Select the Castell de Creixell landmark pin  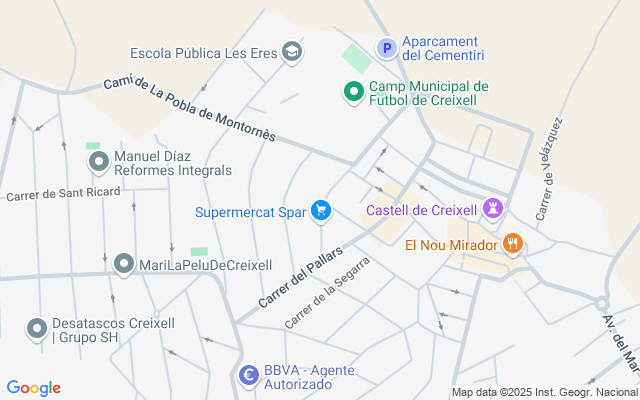point(491,210)
